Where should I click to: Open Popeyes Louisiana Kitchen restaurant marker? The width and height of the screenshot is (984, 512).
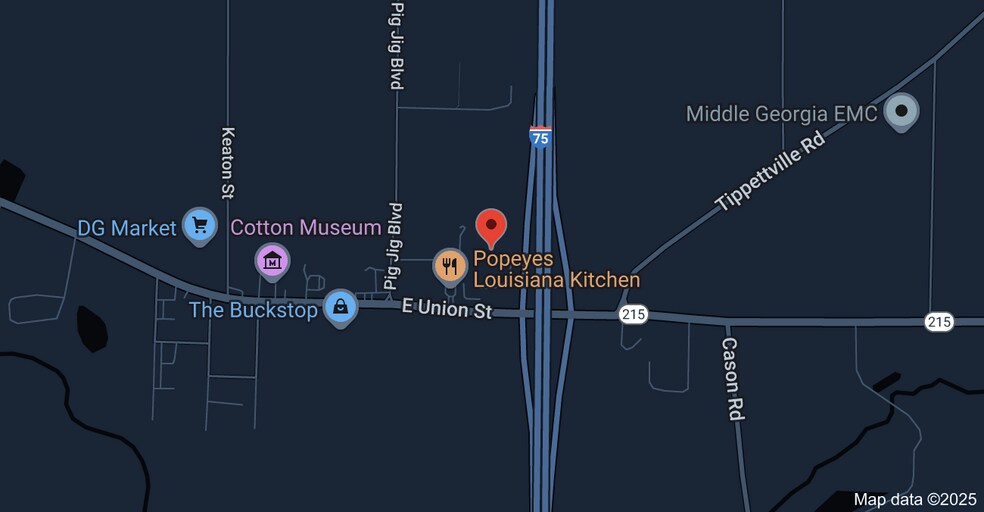click(450, 266)
